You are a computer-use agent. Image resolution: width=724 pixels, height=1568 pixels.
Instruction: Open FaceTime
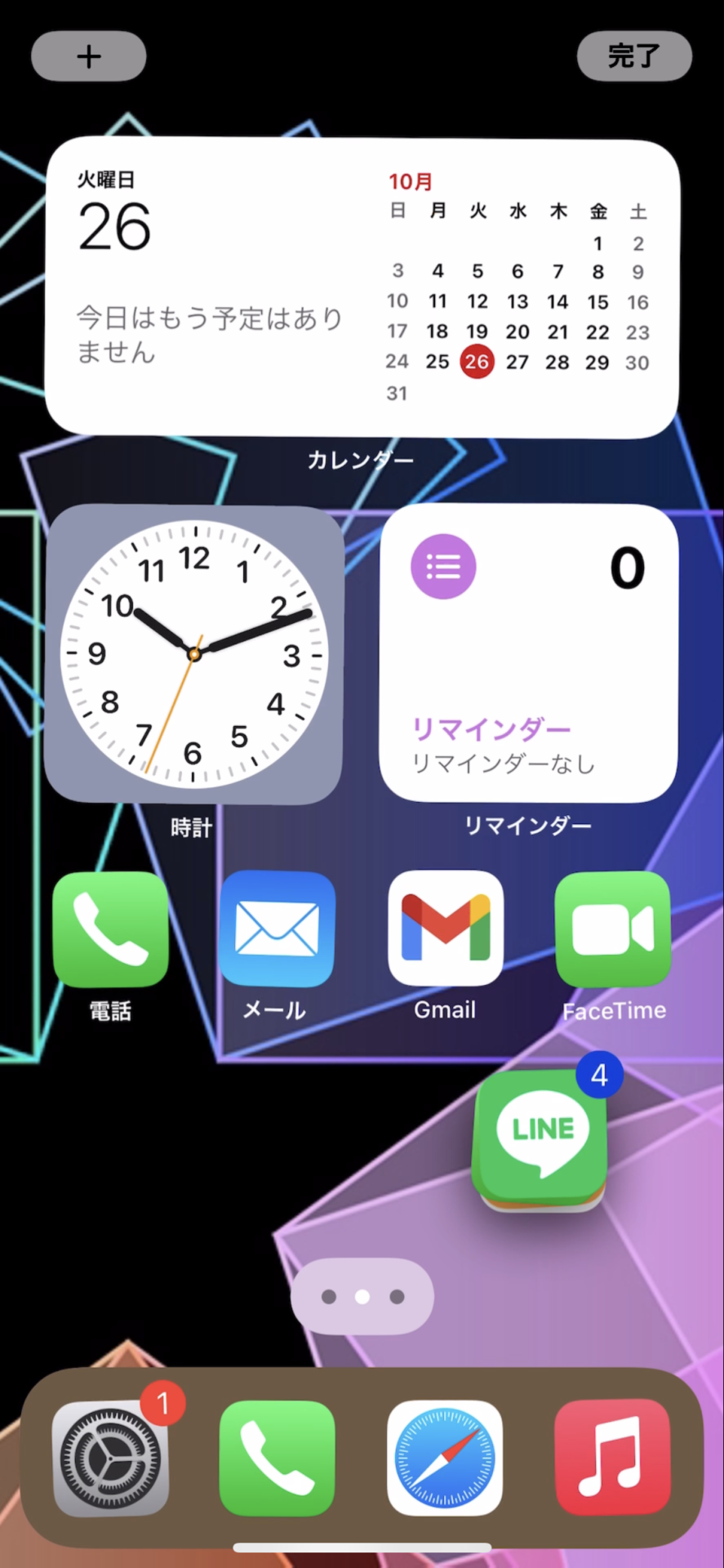pyautogui.click(x=613, y=929)
